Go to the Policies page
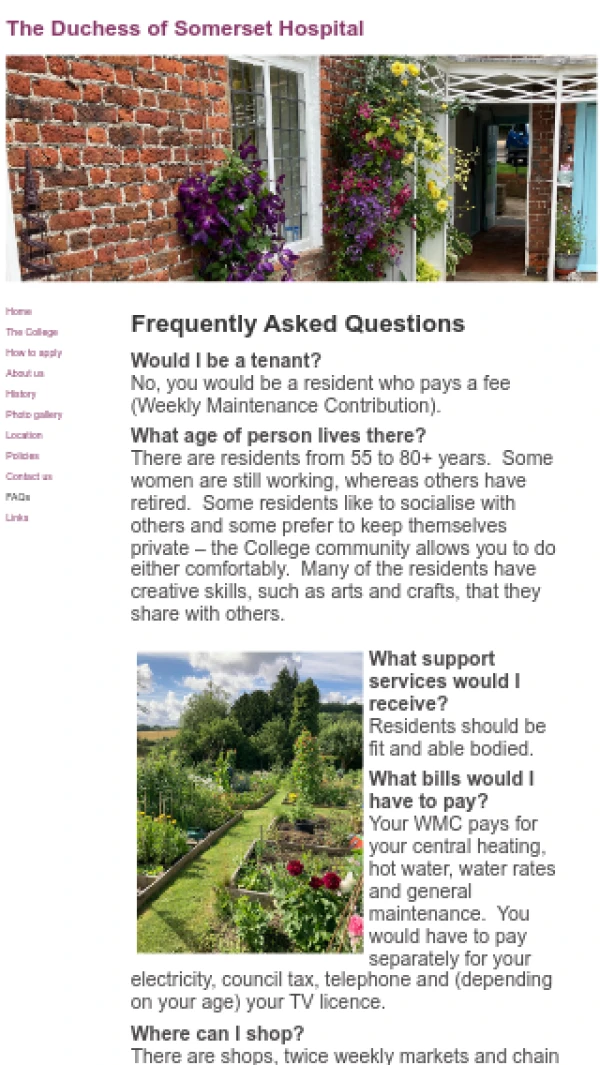Screen dimensions: 600x1065 coord(22,456)
